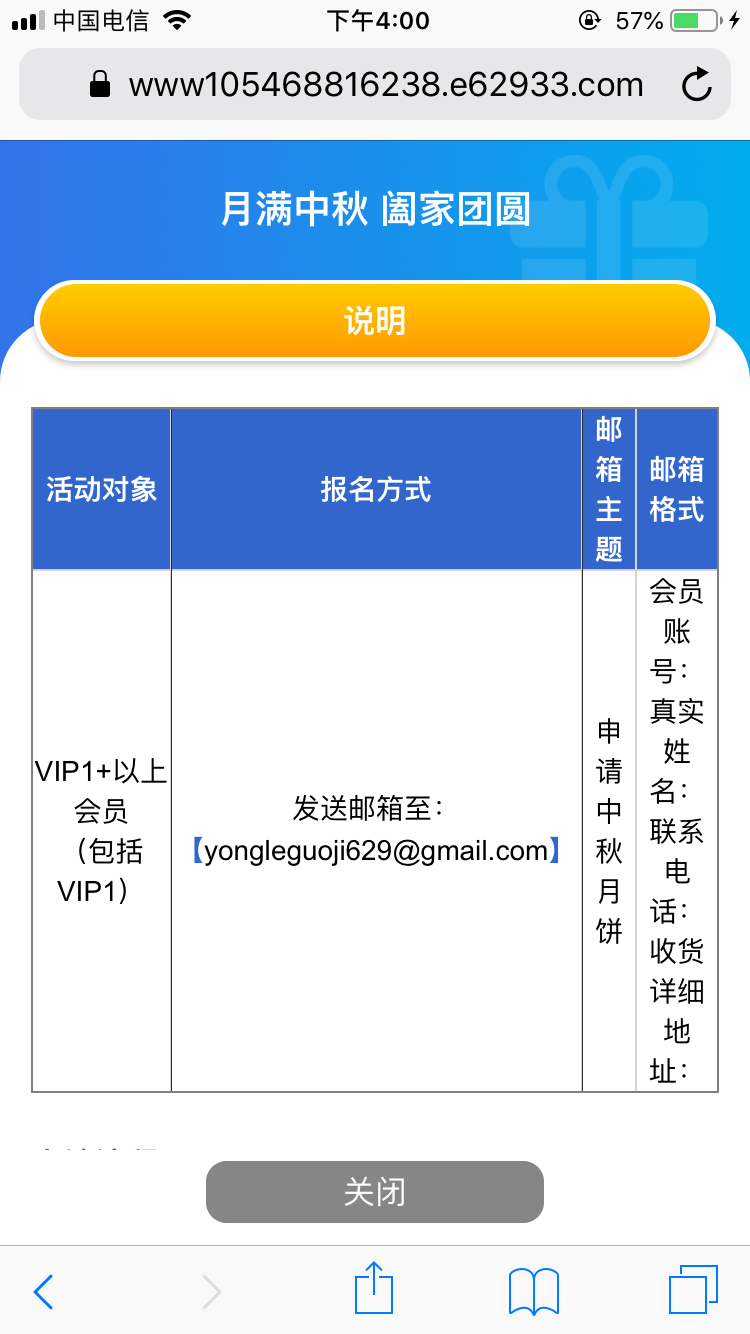Open Safari bookmarks

[534, 1291]
